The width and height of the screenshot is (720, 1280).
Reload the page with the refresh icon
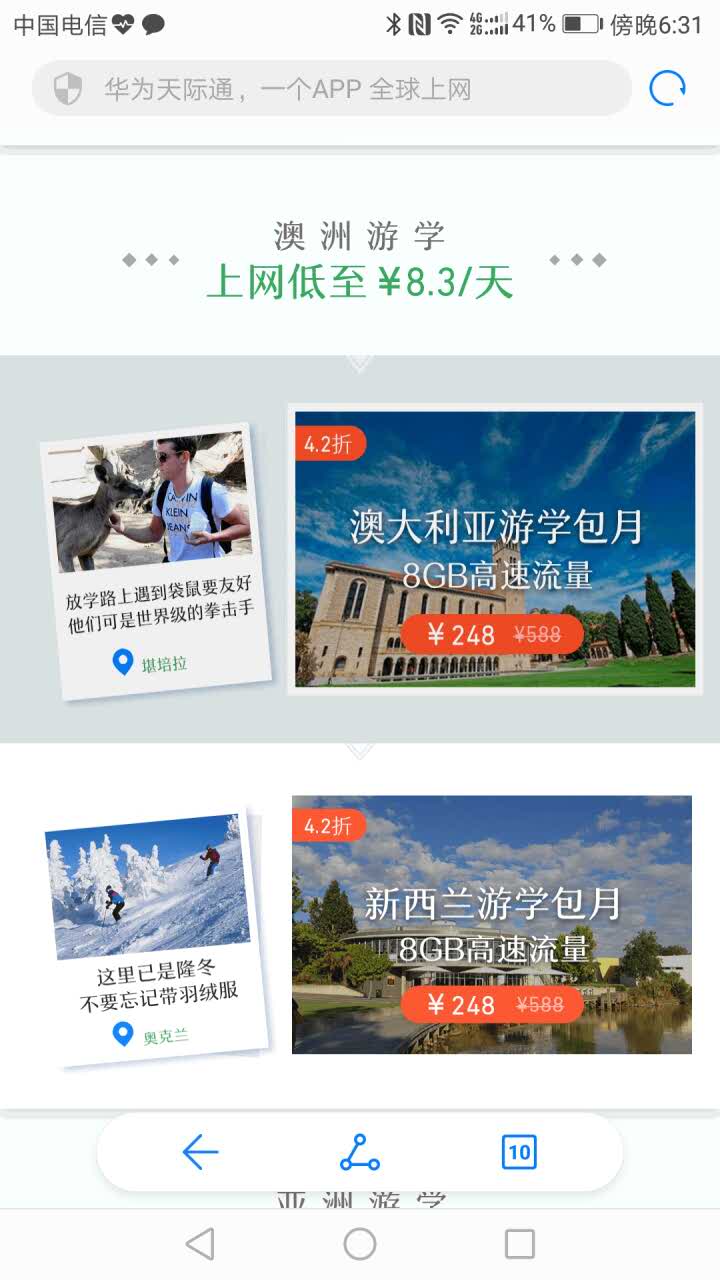click(667, 89)
